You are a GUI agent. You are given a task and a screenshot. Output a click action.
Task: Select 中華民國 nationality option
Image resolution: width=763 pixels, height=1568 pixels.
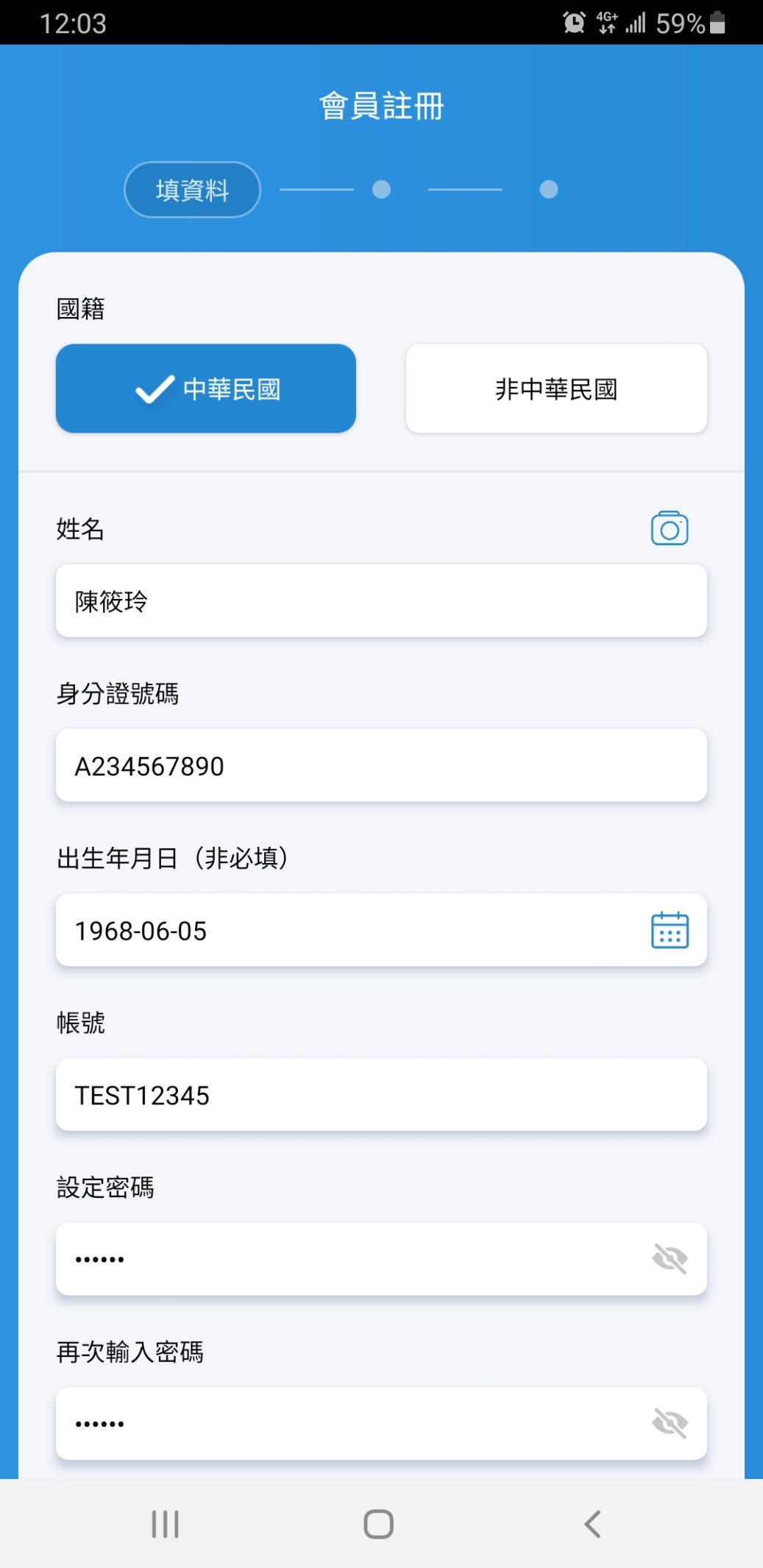click(x=206, y=389)
